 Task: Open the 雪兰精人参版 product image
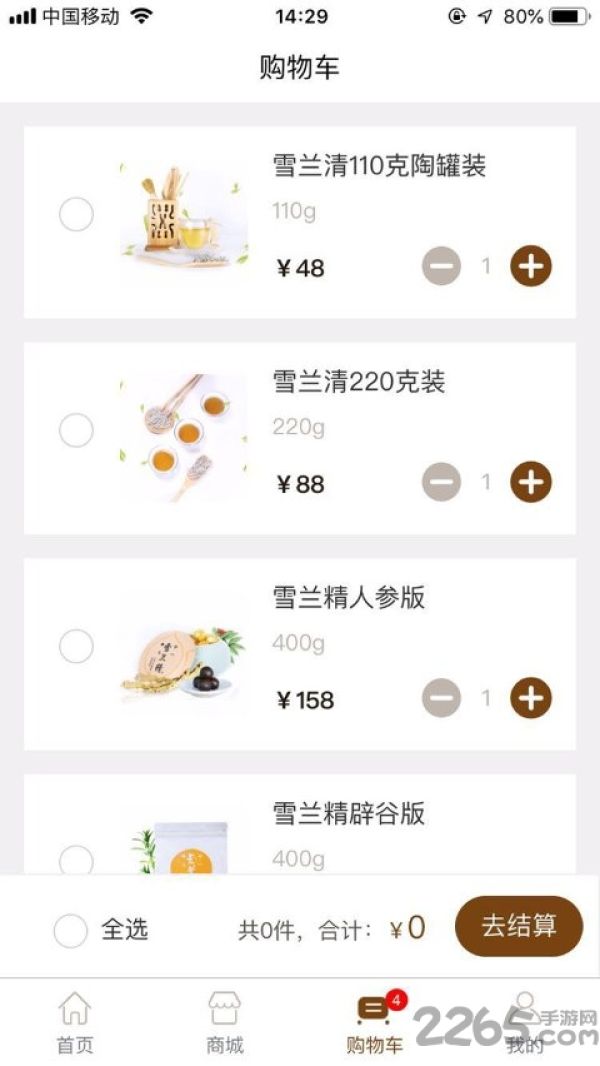coord(184,659)
